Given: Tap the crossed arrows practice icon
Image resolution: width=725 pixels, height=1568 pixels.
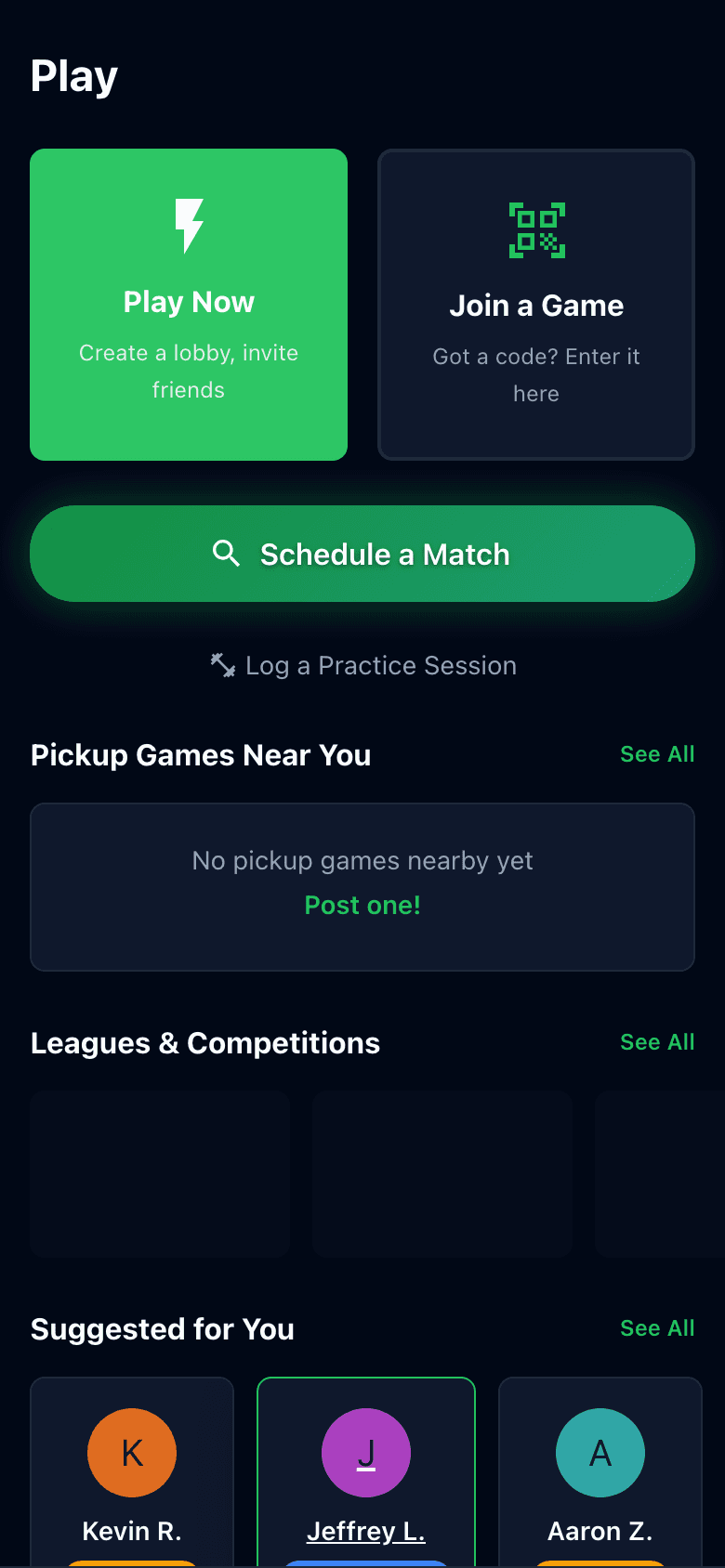Looking at the screenshot, I should (222, 665).
